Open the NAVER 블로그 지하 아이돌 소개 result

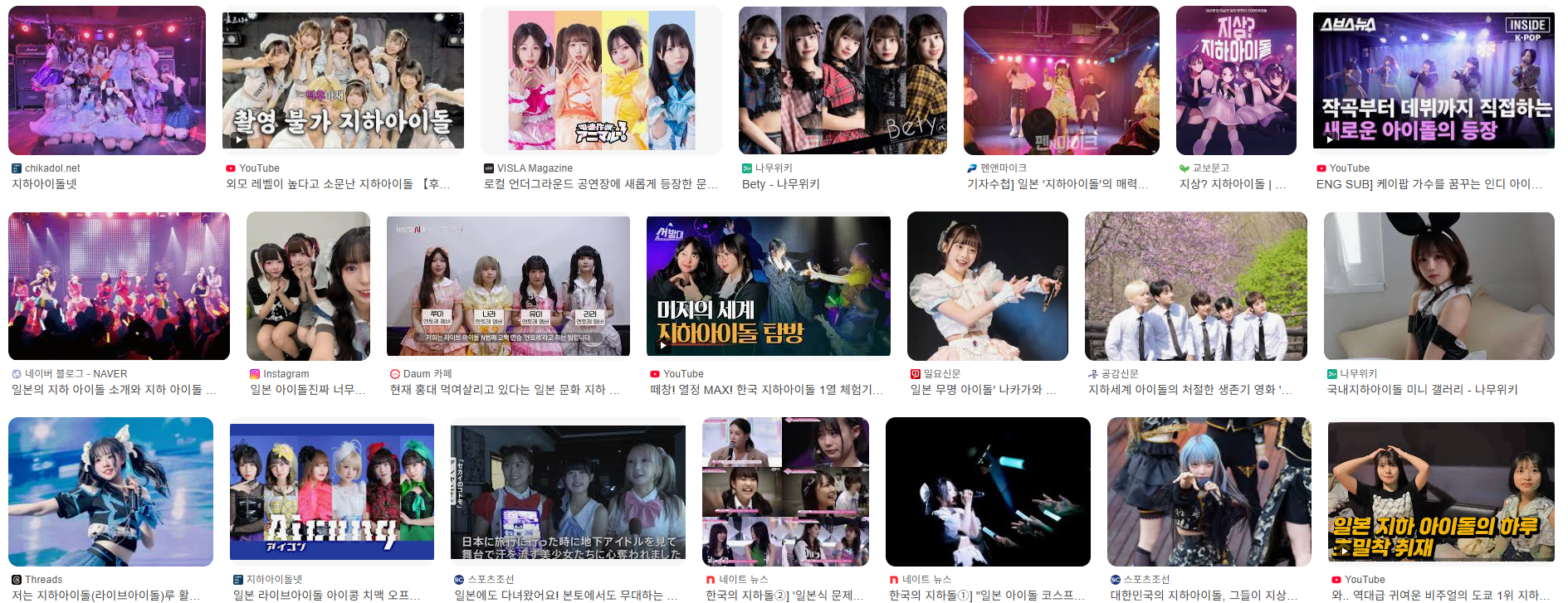119,286
